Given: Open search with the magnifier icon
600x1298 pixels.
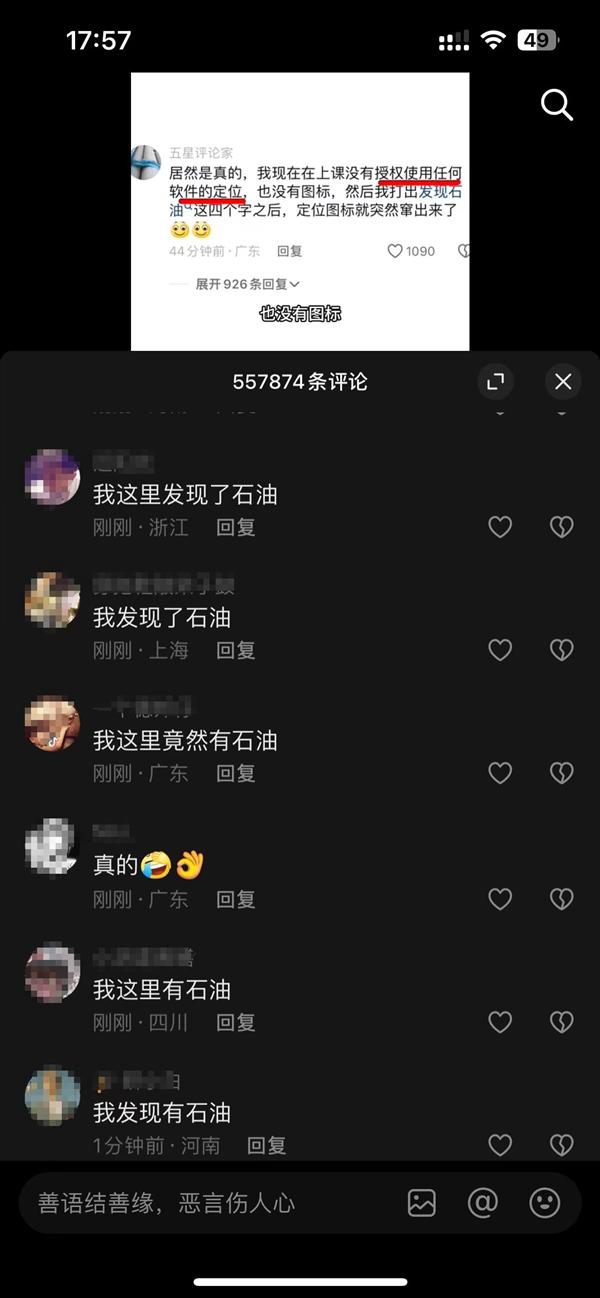Looking at the screenshot, I should 556,104.
